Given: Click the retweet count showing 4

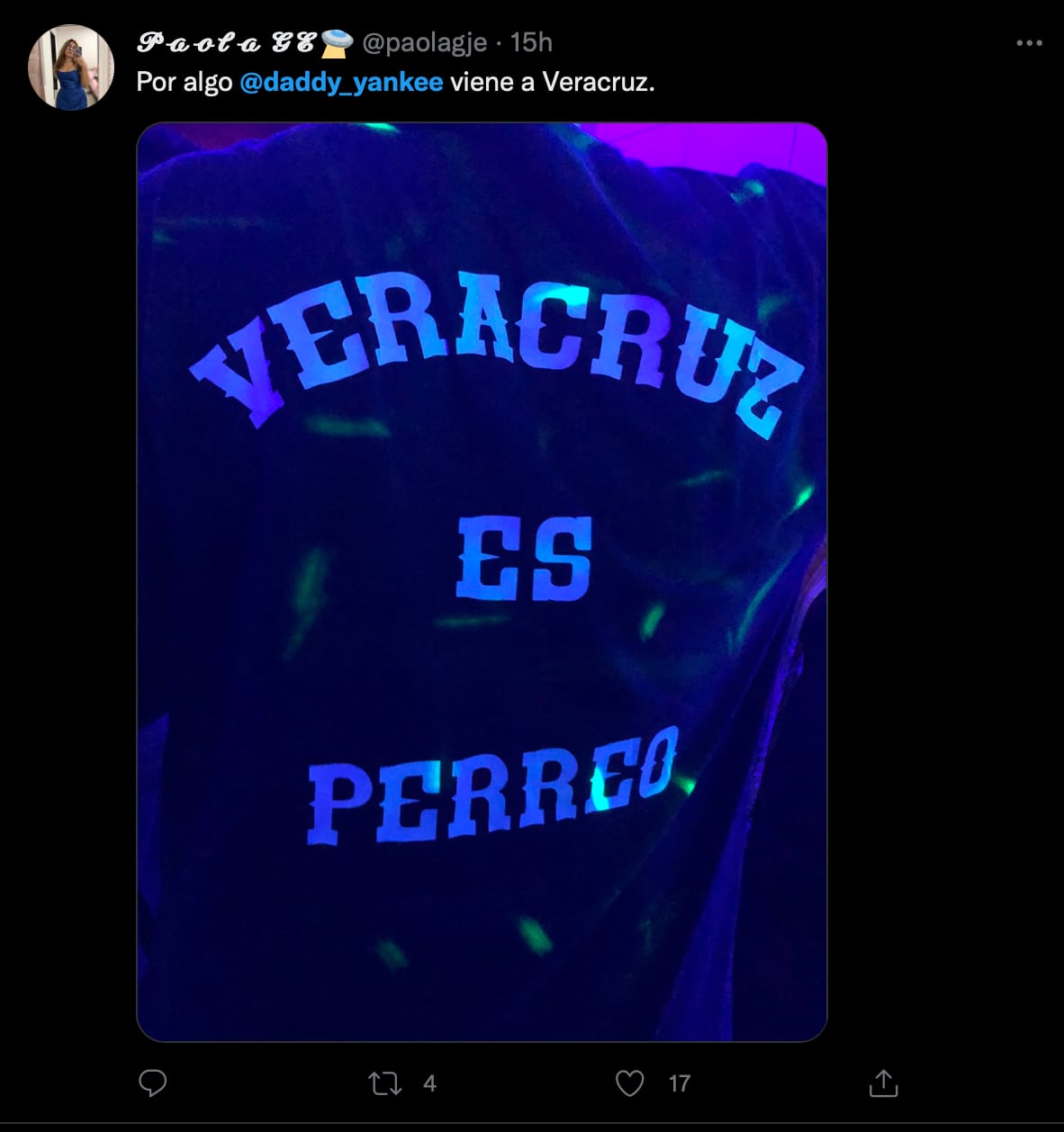Looking at the screenshot, I should pos(430,1084).
